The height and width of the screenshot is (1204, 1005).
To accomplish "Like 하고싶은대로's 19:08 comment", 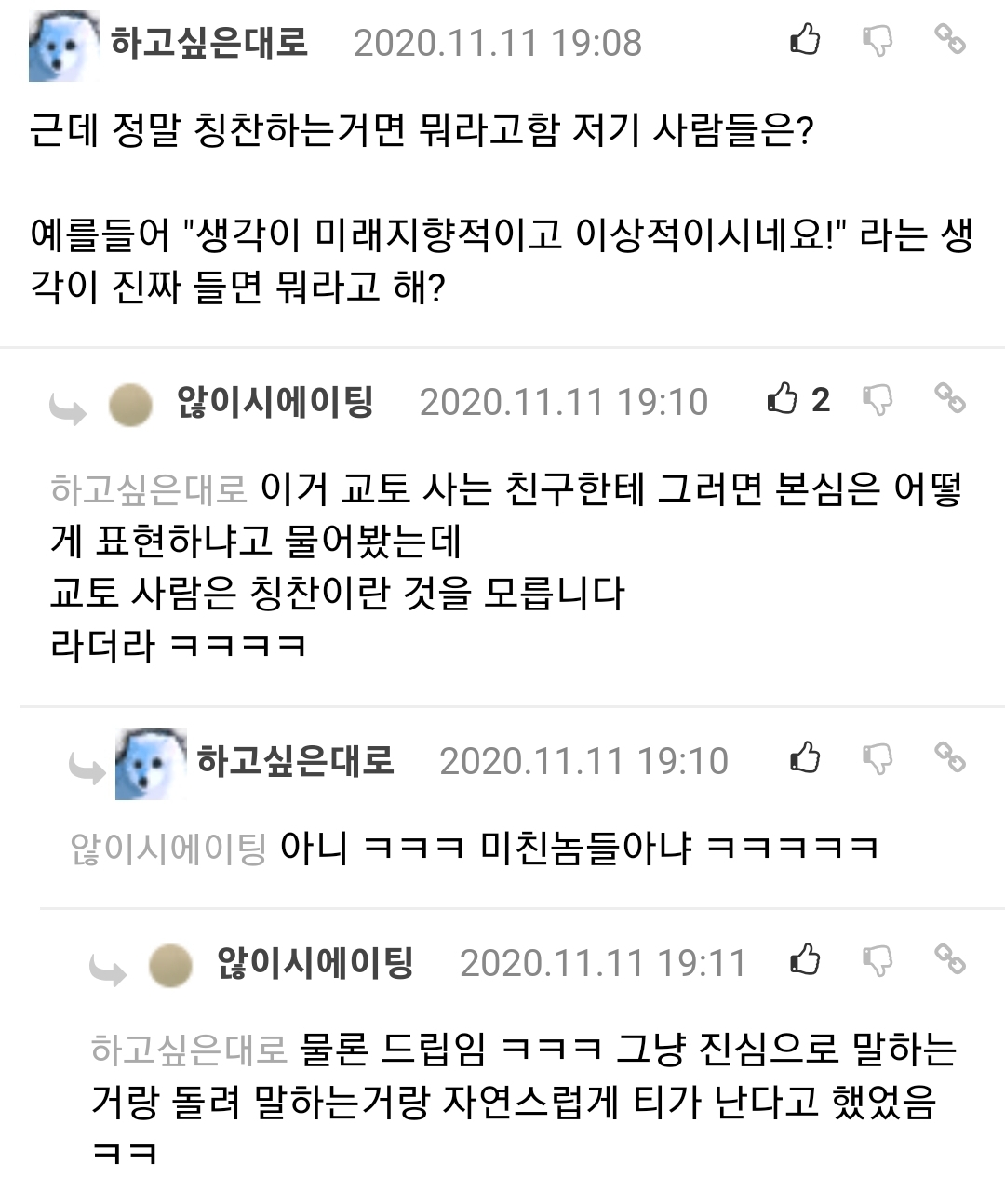I will [805, 40].
